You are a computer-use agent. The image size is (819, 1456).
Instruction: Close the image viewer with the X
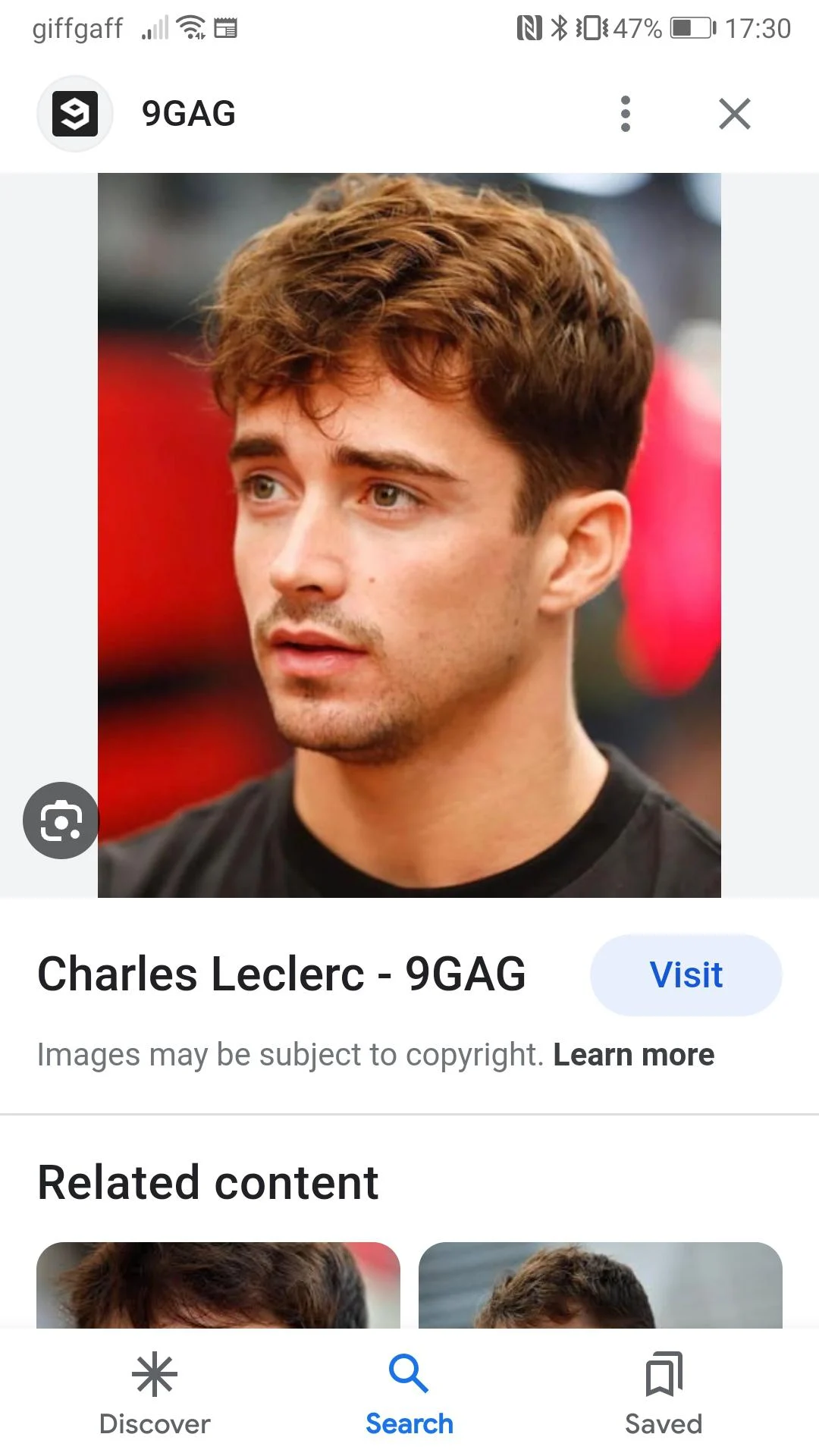point(733,114)
